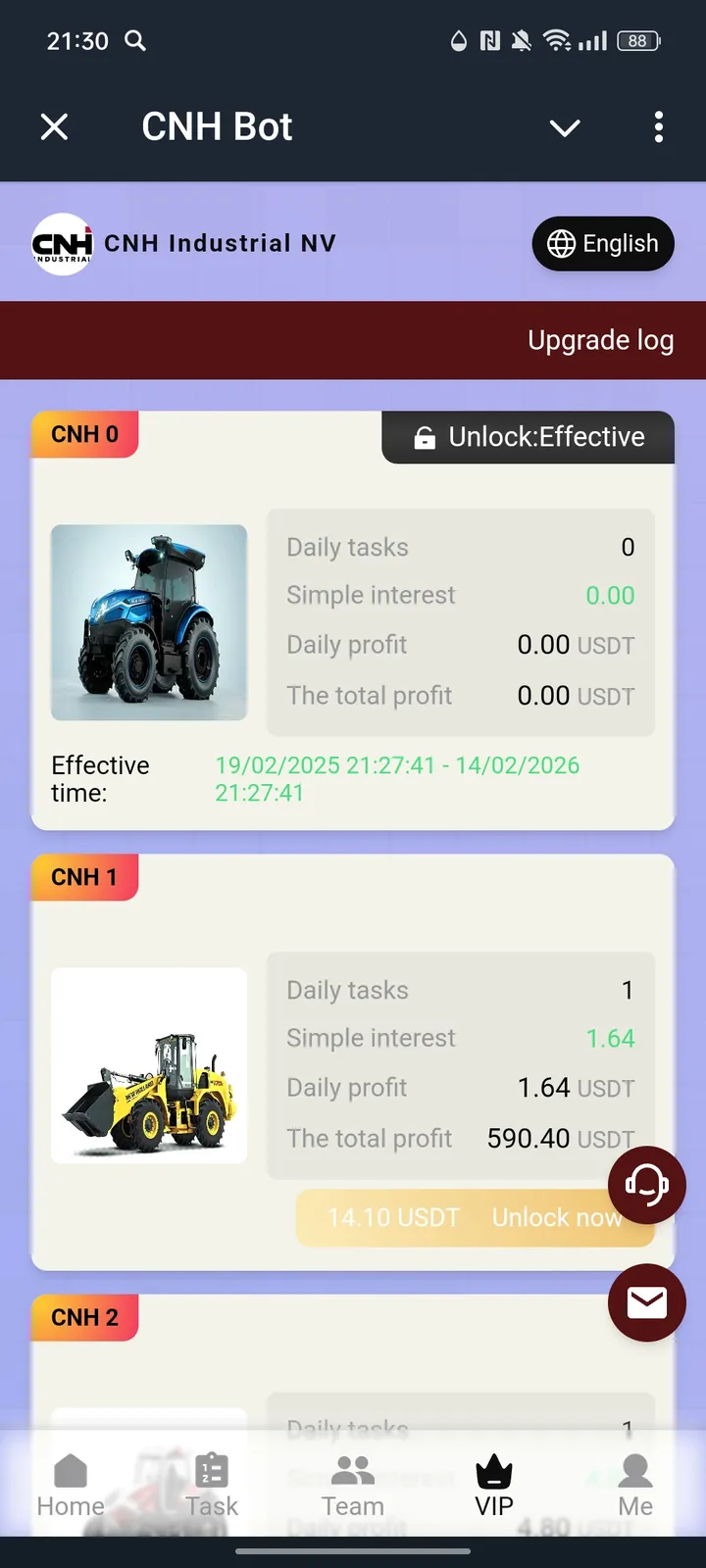Tap the lock icon on Unlock:Effective
This screenshot has height=1568, width=706.
425,437
